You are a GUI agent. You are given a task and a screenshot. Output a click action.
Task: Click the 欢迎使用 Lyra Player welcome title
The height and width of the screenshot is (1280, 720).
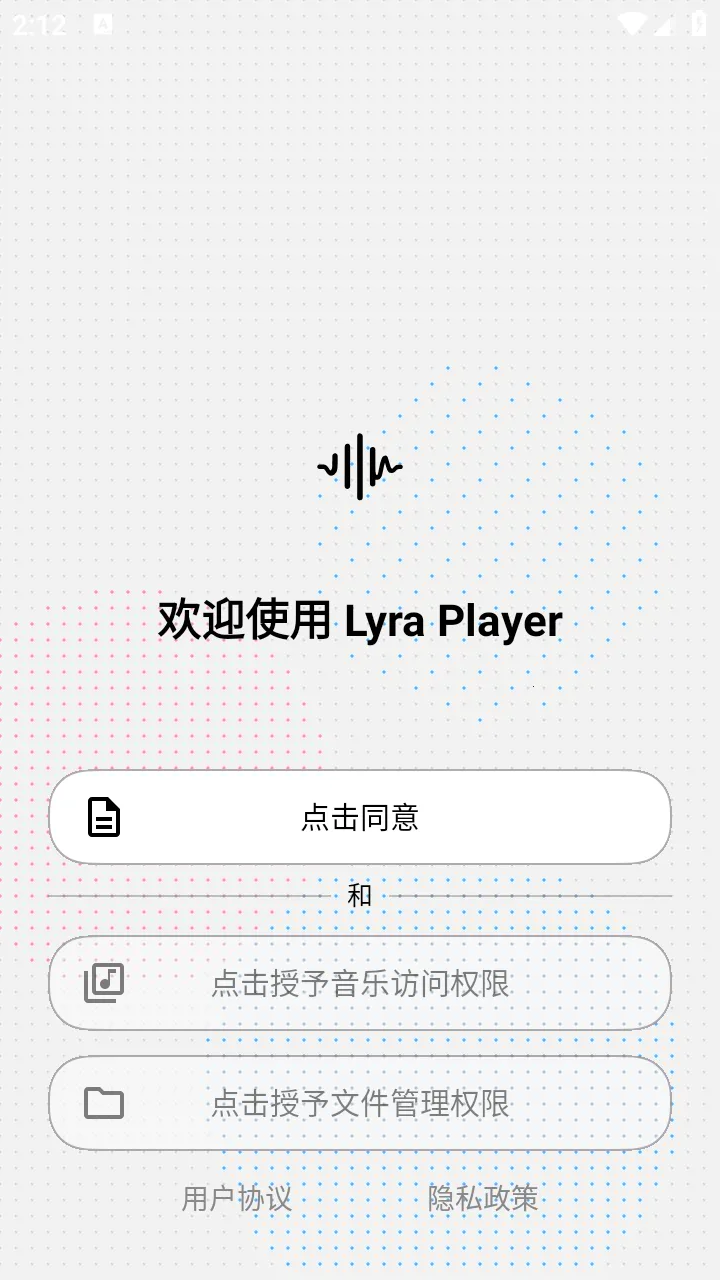pos(360,620)
